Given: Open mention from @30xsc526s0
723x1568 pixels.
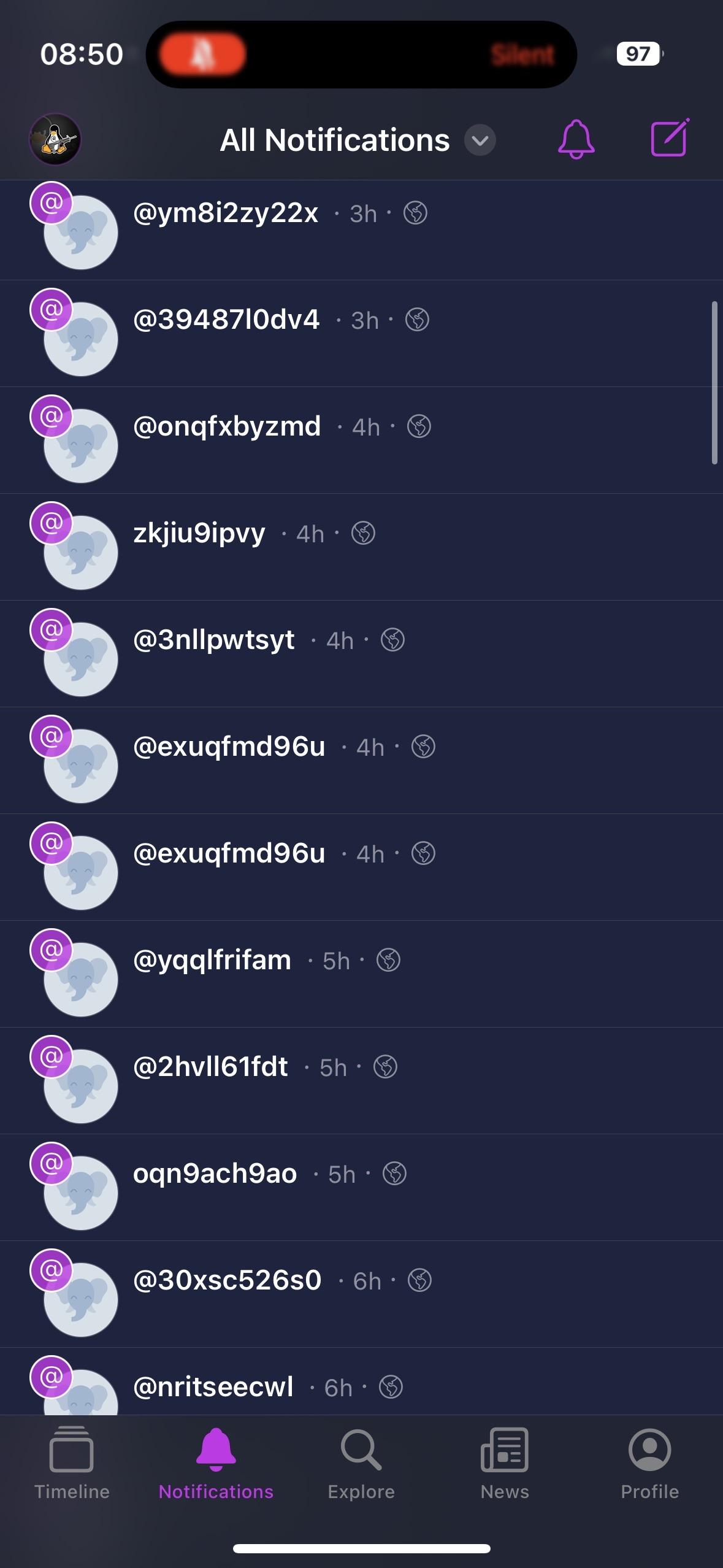Looking at the screenshot, I should [x=361, y=1294].
